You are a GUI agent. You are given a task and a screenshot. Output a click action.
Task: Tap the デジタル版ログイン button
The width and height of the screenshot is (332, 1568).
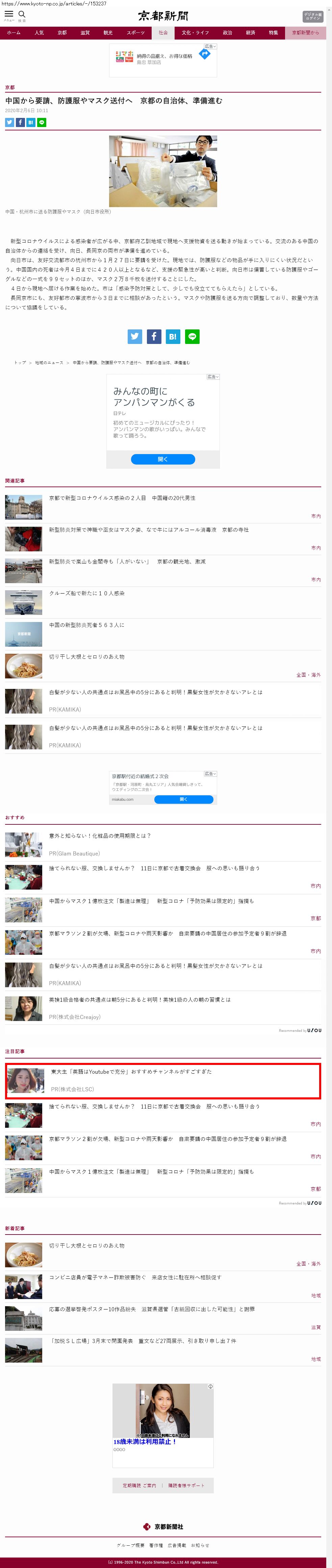tap(312, 17)
